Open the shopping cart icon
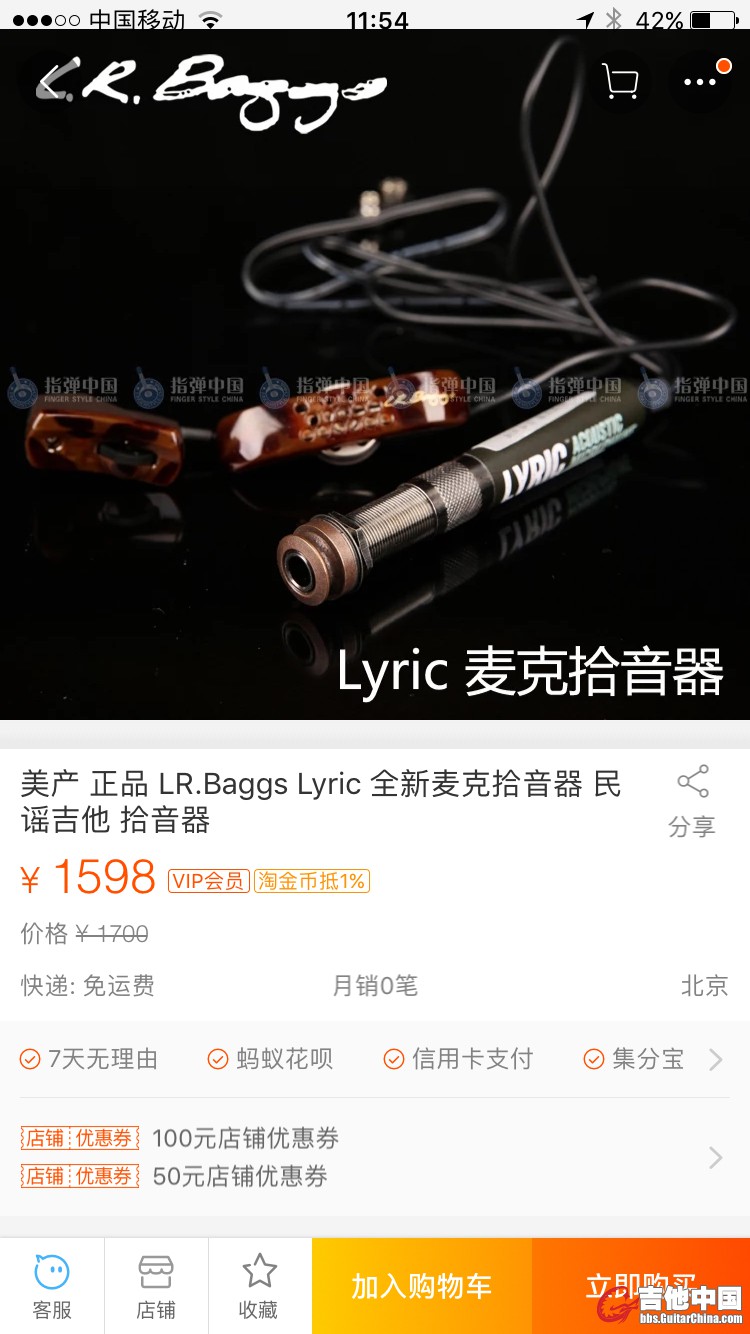 620,82
